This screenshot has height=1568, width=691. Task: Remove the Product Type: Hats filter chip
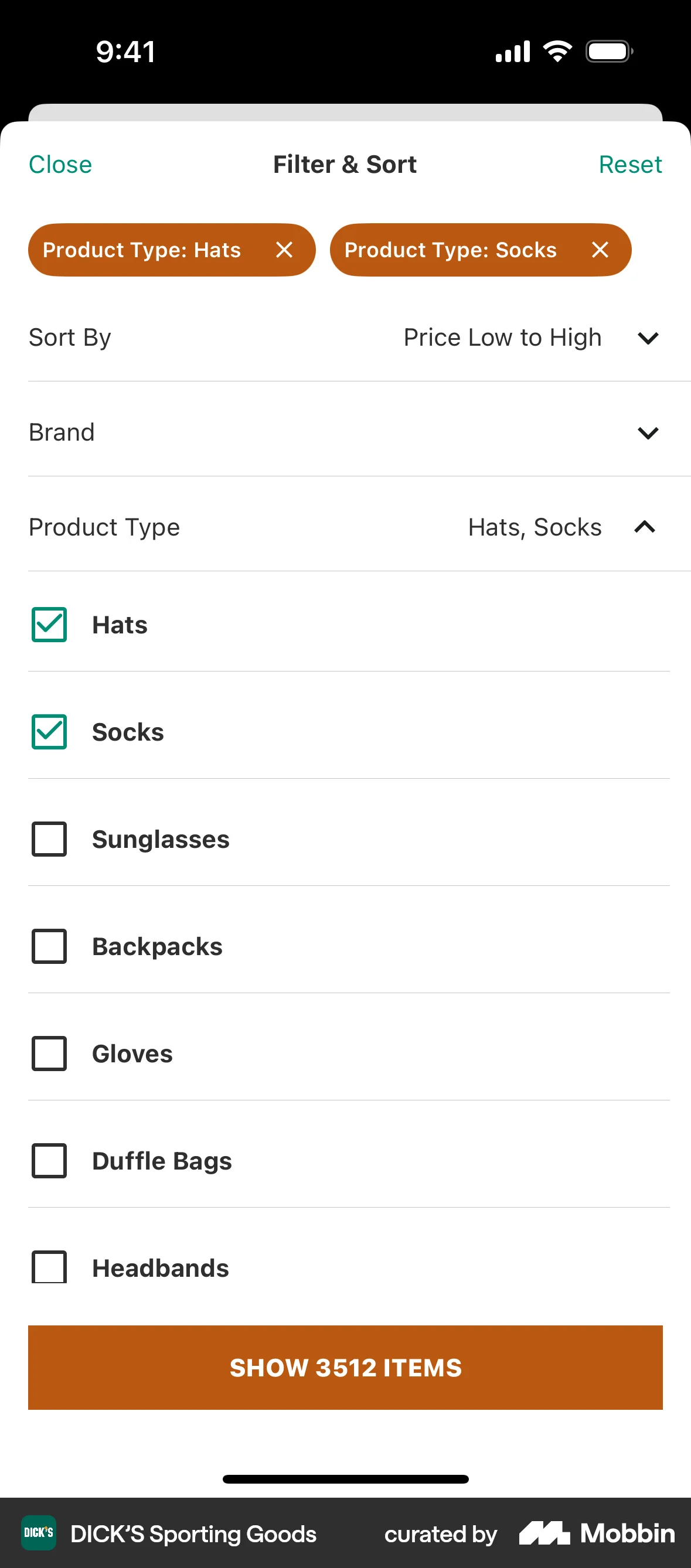pyautogui.click(x=284, y=250)
